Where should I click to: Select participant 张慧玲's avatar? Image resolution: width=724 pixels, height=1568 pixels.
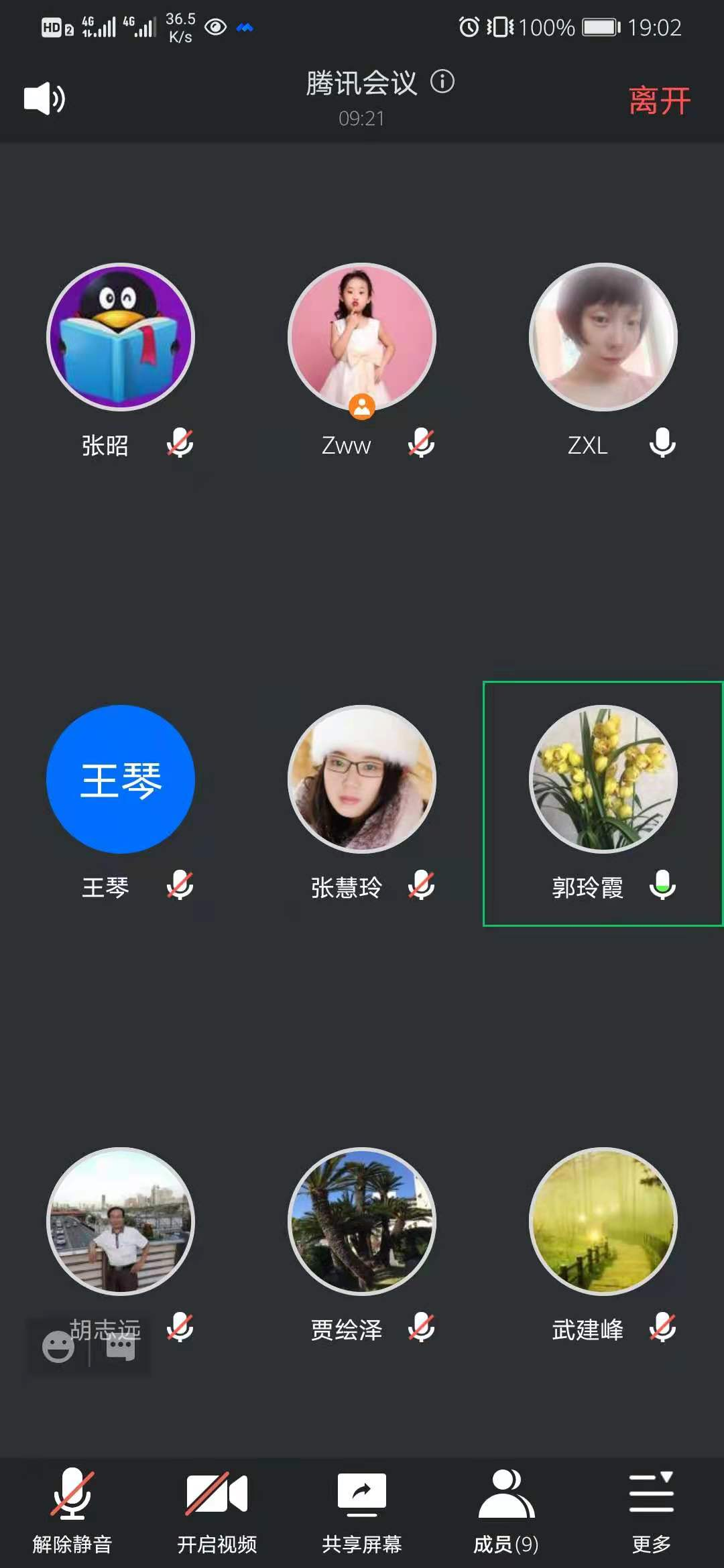pyautogui.click(x=362, y=779)
